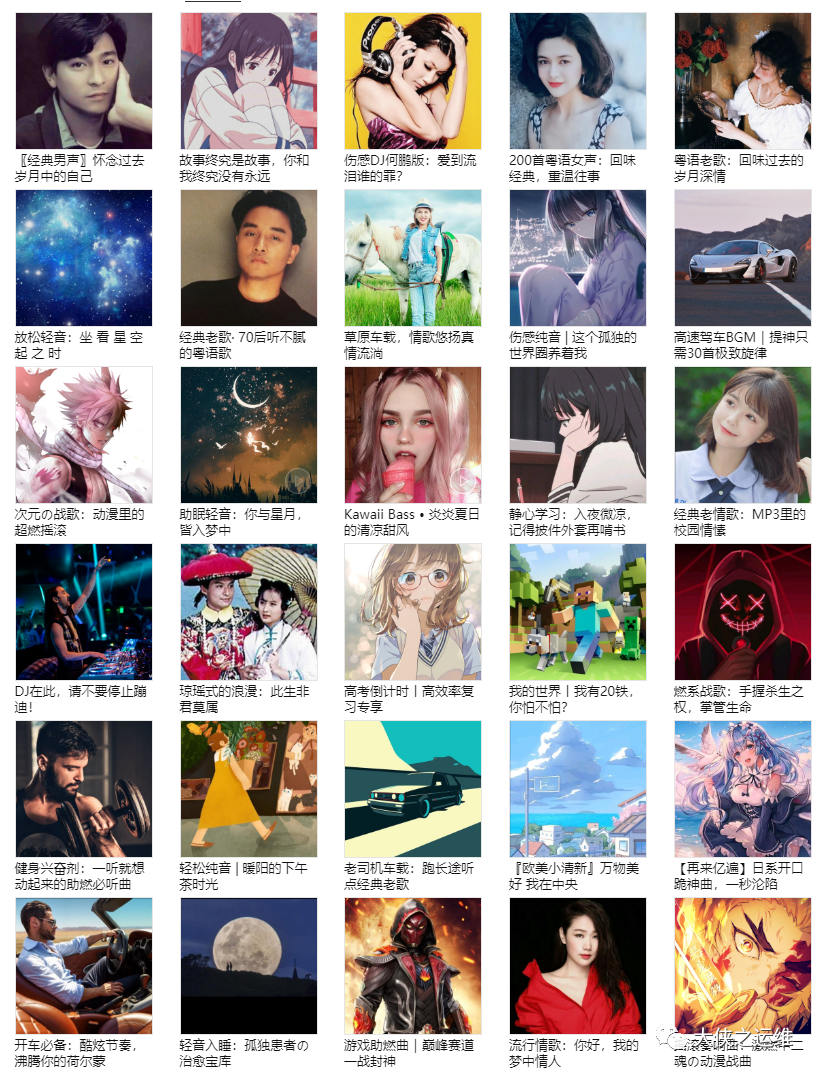Open DJ在此,请不要停止蹦迪 playlist
The width and height of the screenshot is (820, 1074).
84,612
